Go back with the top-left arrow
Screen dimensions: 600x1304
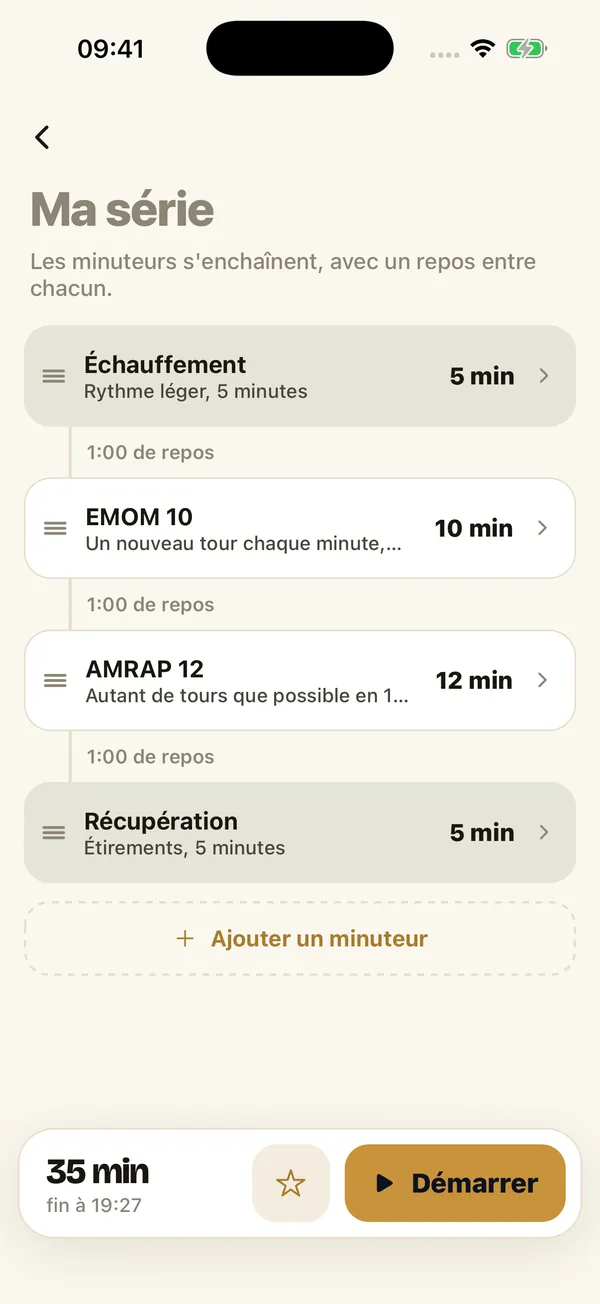click(42, 137)
